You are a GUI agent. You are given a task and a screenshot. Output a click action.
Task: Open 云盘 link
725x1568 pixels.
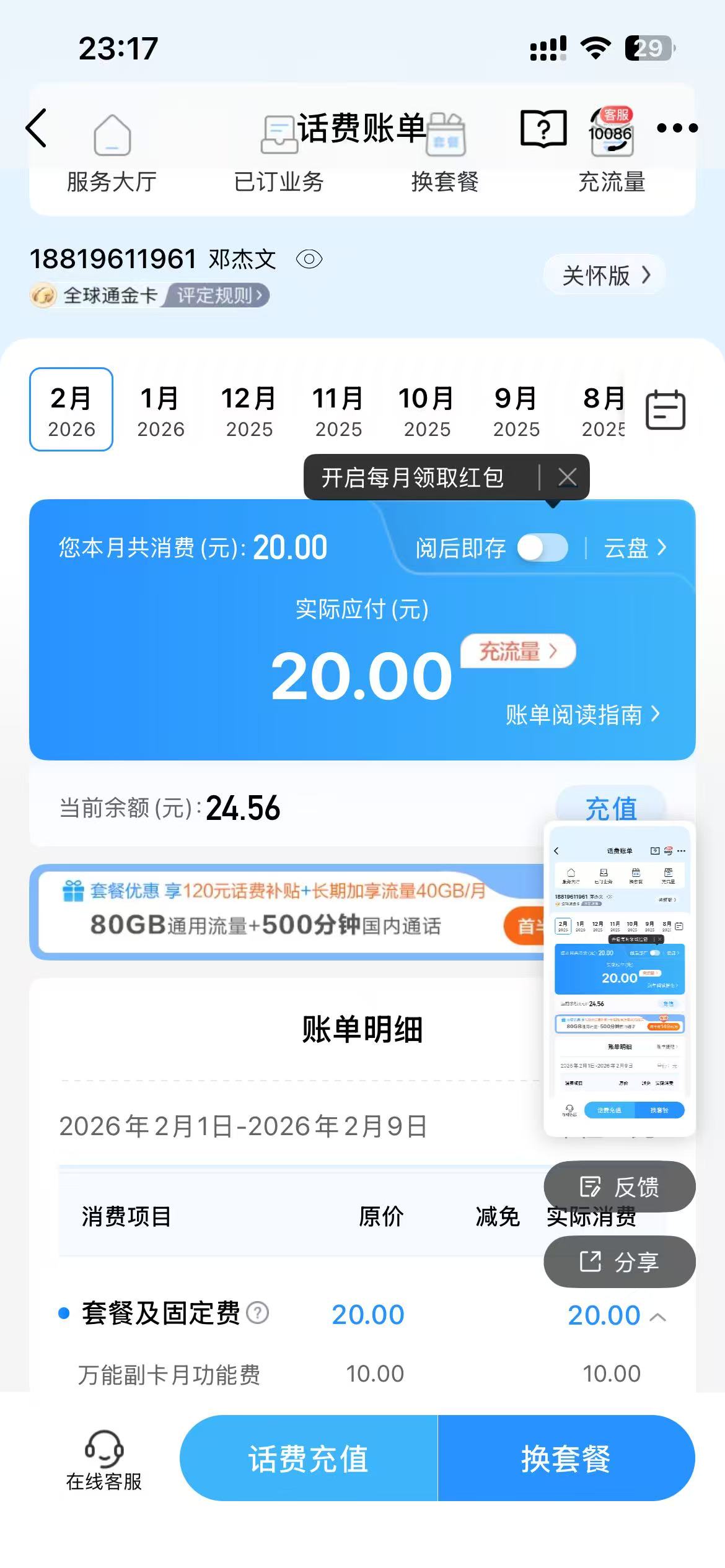tap(635, 548)
